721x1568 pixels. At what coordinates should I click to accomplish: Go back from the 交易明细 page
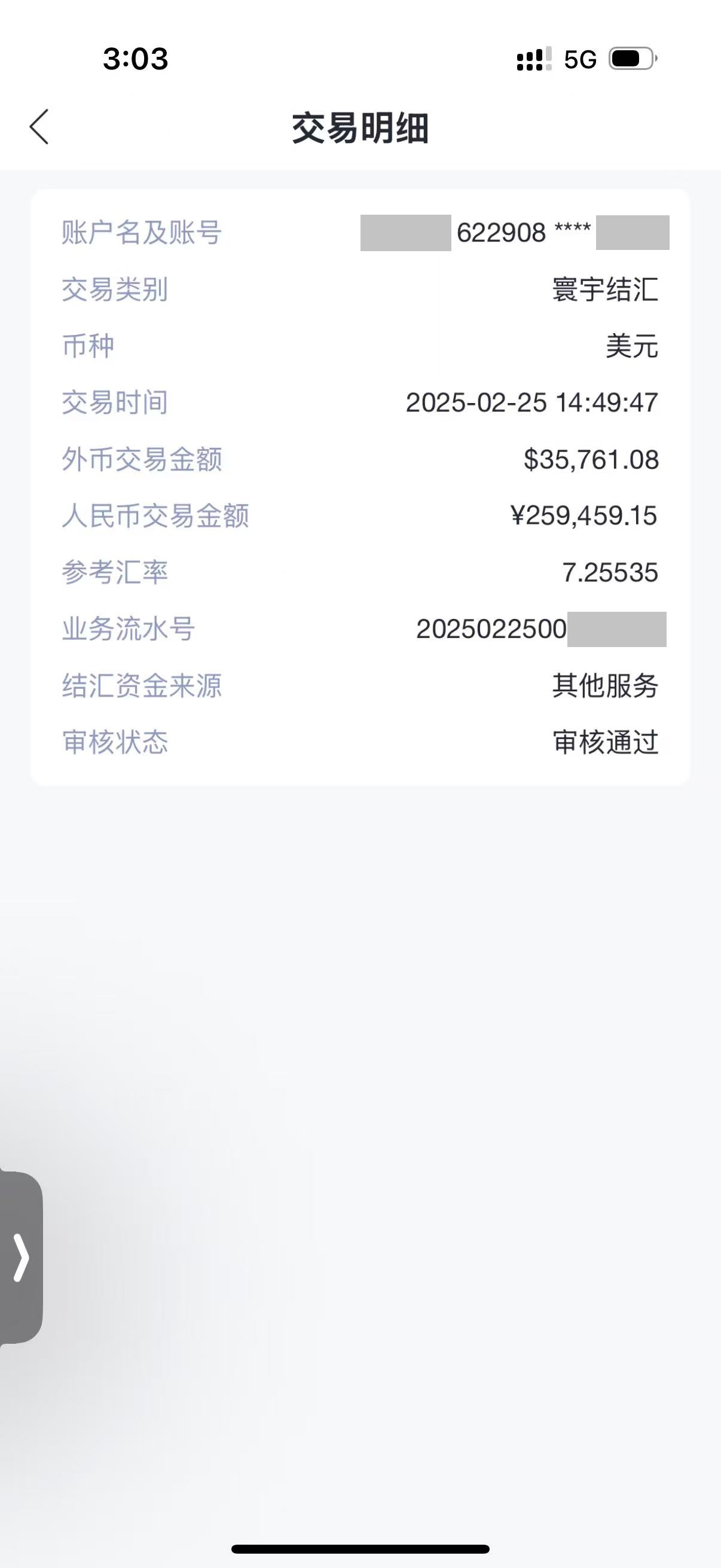(x=39, y=127)
